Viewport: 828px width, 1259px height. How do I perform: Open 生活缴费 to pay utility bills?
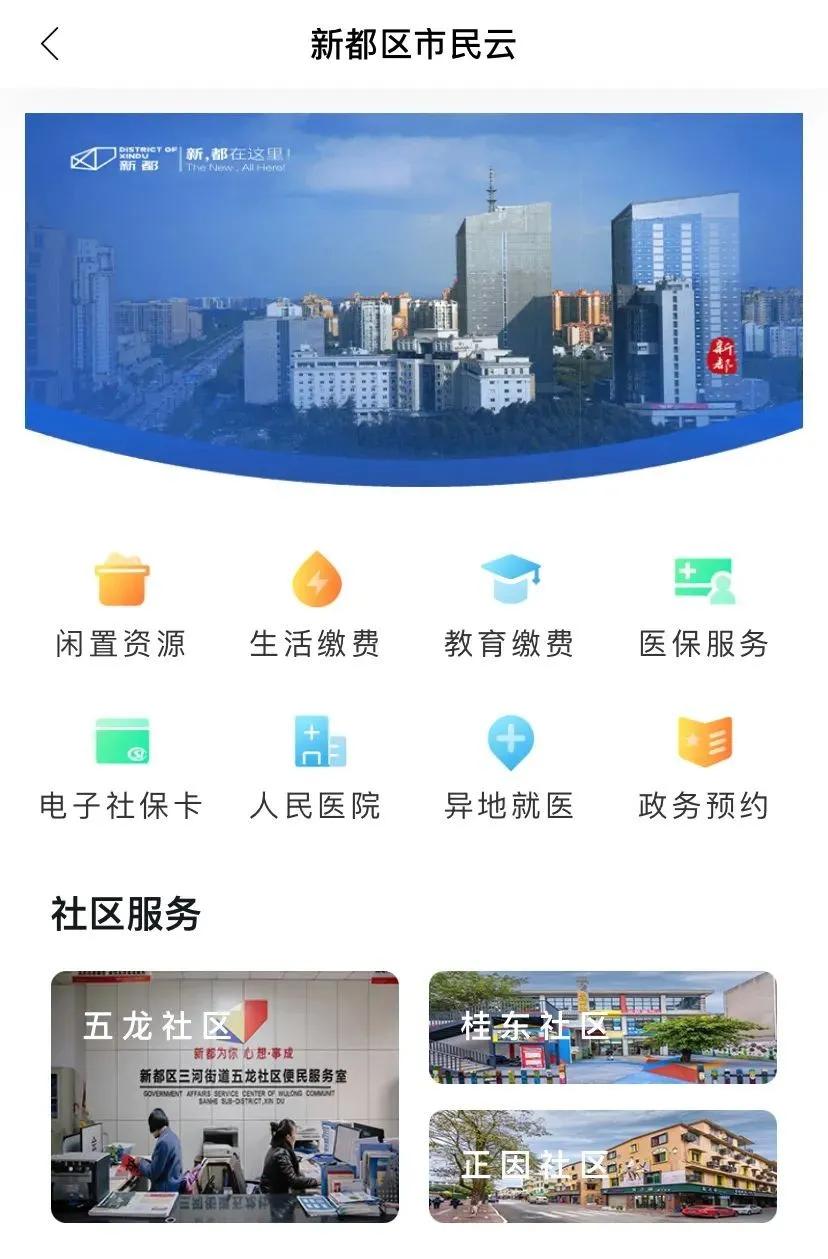(315, 605)
